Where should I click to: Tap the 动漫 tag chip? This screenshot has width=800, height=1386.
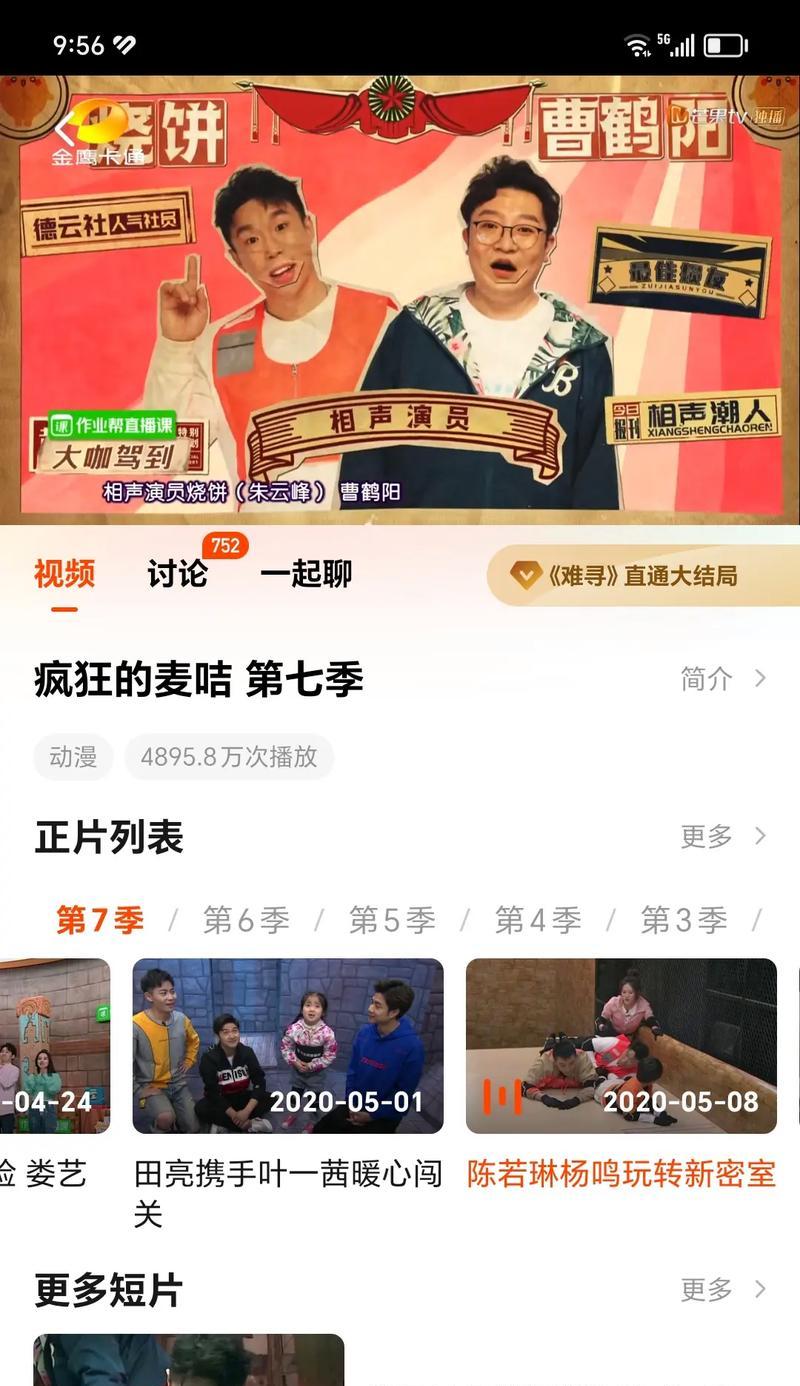73,757
